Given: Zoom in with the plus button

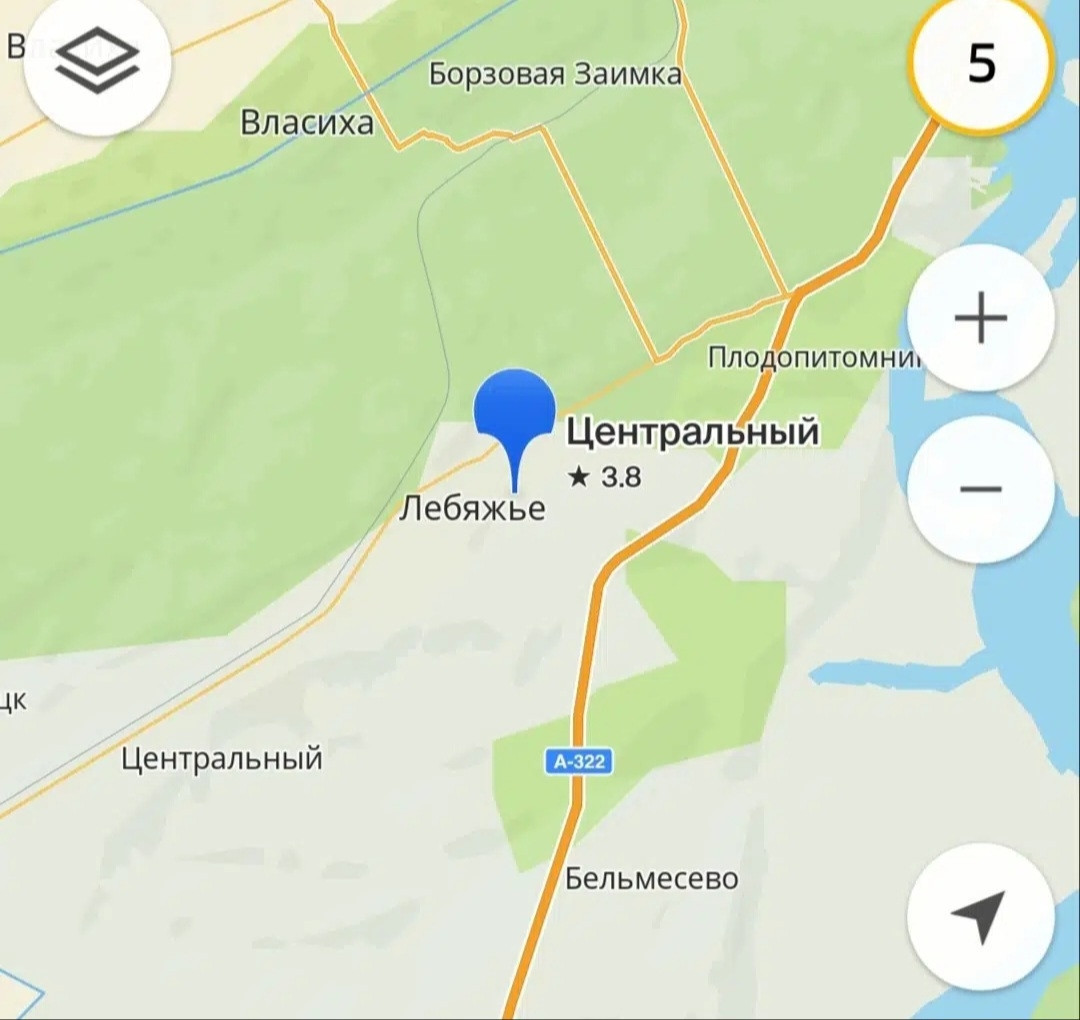Looking at the screenshot, I should pyautogui.click(x=980, y=318).
